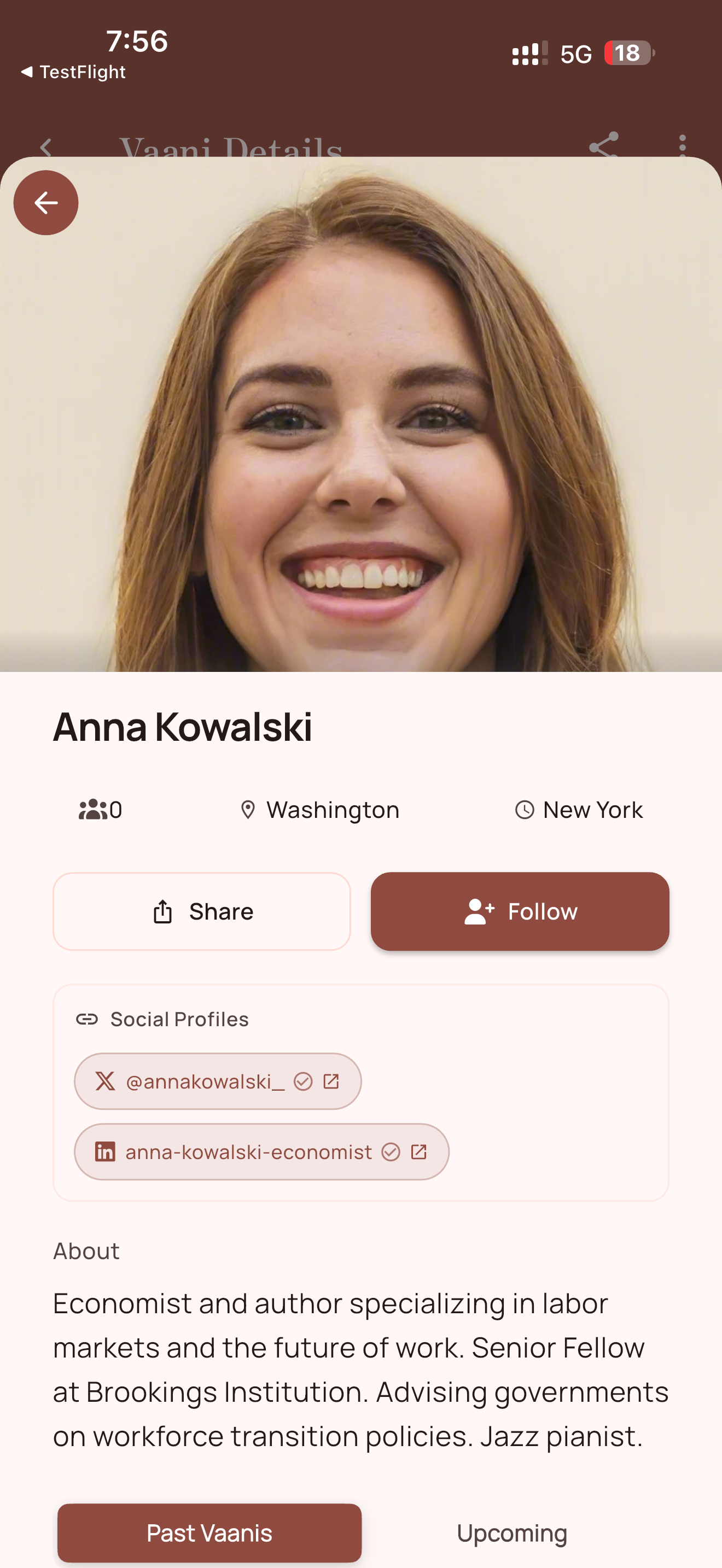Toggle Follow for Anna Kowalski
The width and height of the screenshot is (722, 1568).
click(519, 911)
